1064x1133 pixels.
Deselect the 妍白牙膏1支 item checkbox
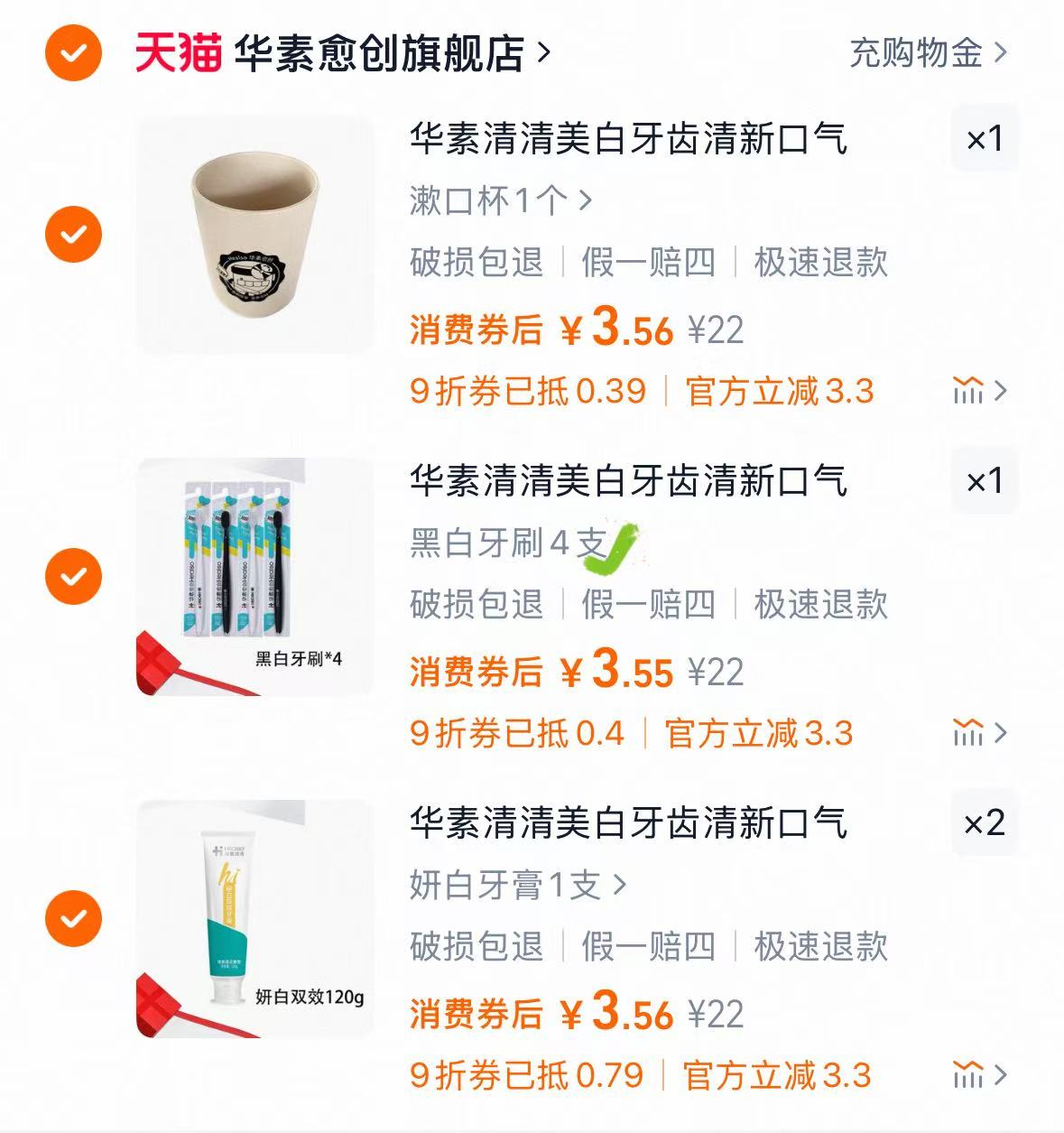coord(74,918)
